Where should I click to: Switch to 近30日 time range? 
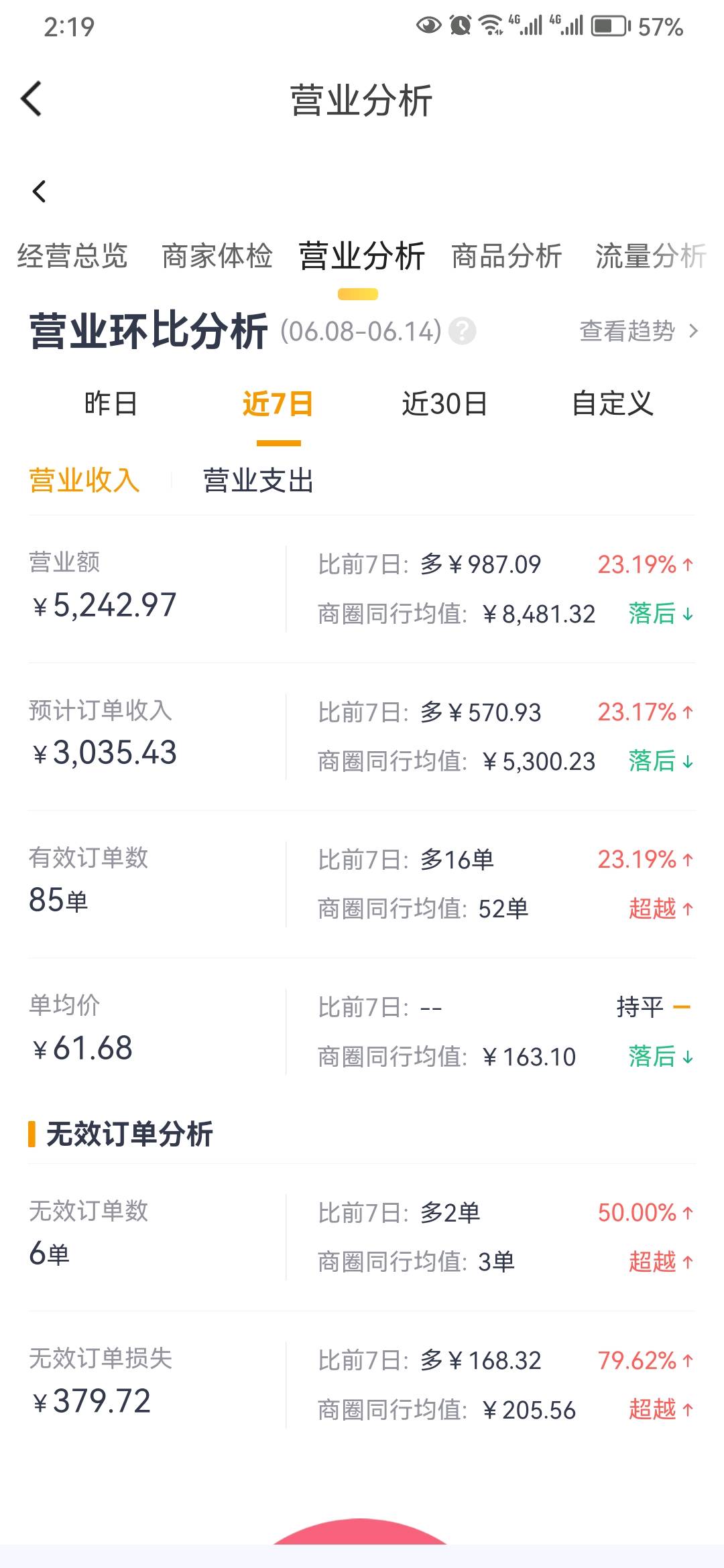point(444,404)
